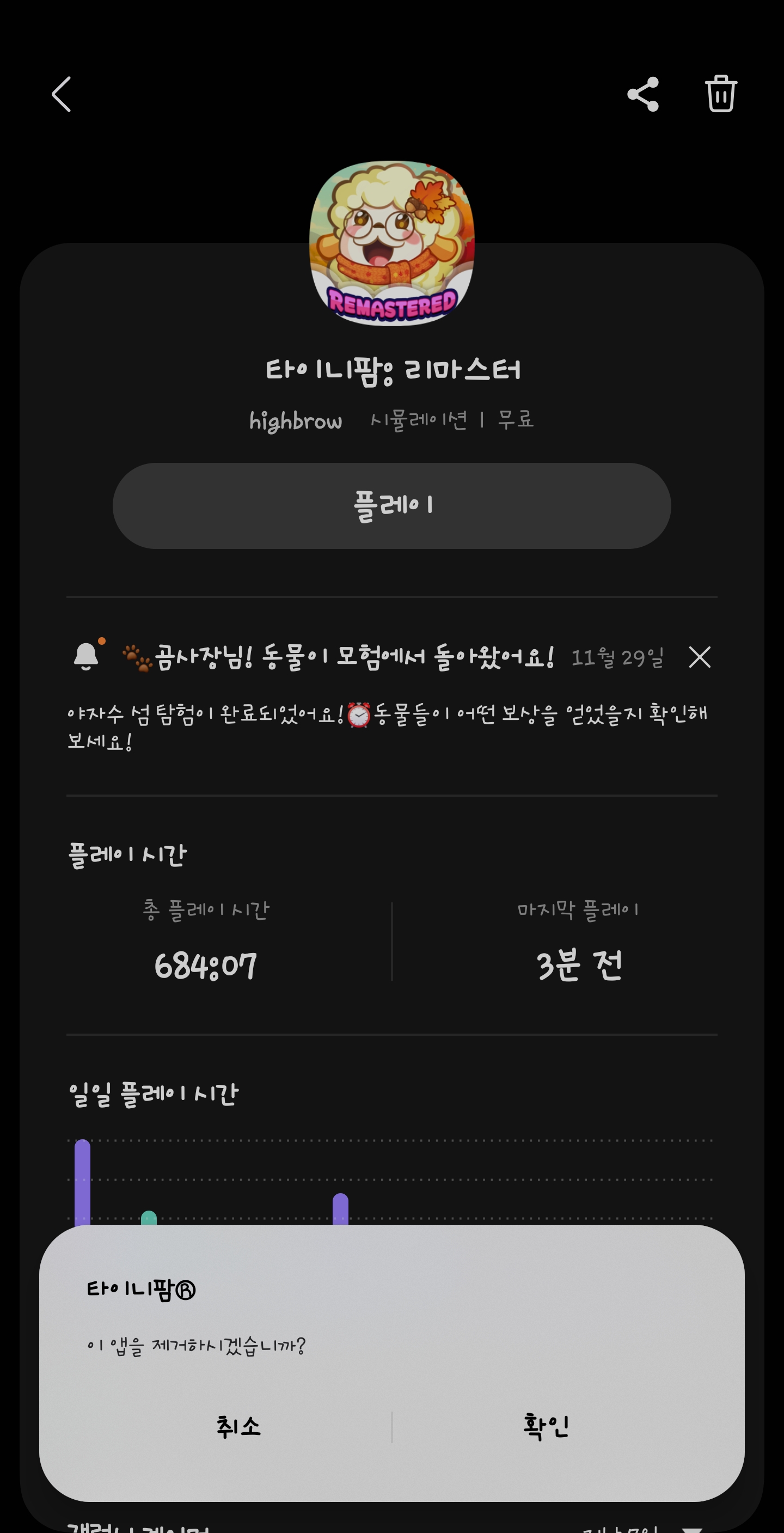Tap the trash can delete icon
This screenshot has width=784, height=1533.
721,94
